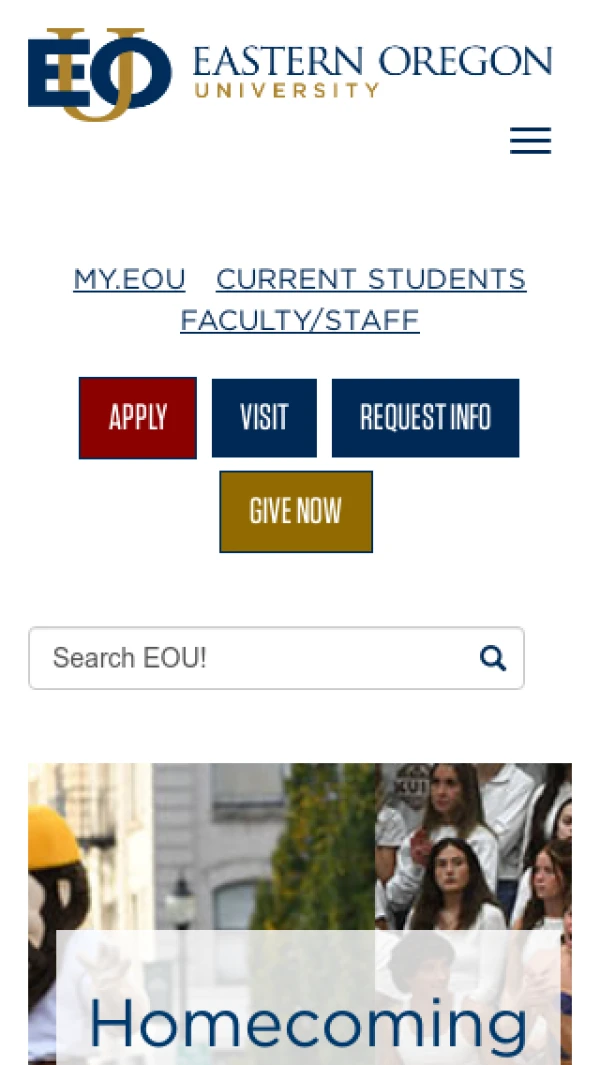Tap the red Apply button
Viewport: 600px width, 1065px height.
[138, 418]
